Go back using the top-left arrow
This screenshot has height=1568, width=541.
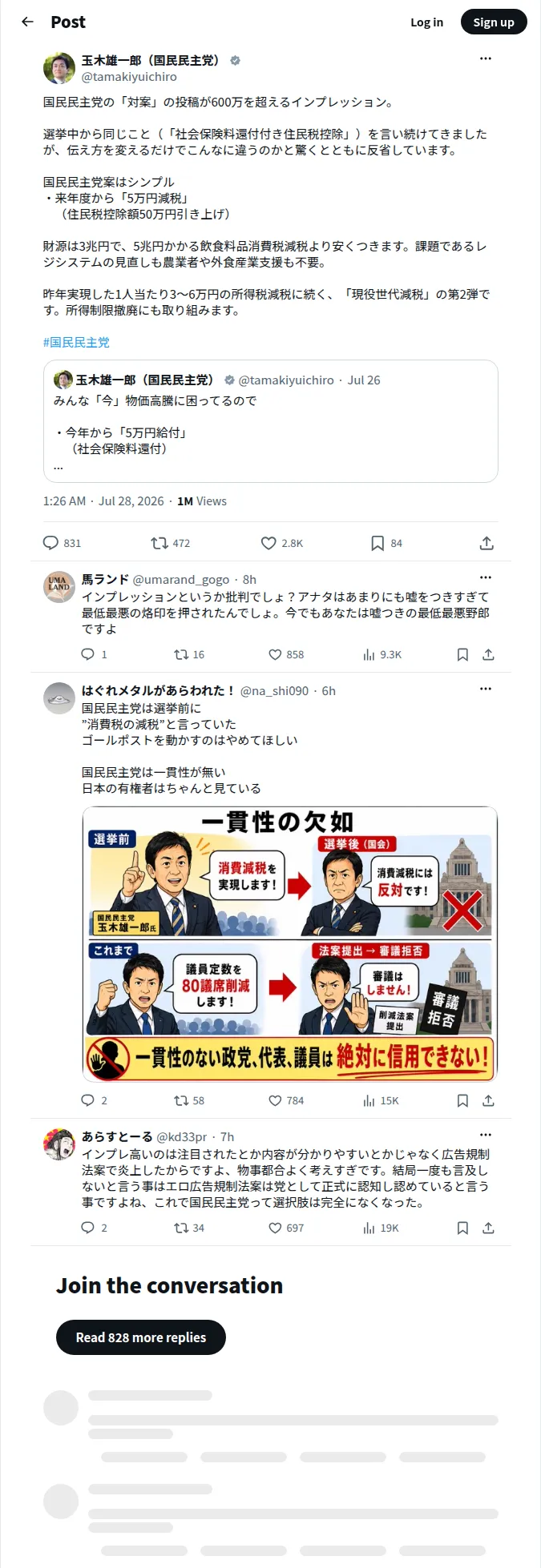coord(27,22)
